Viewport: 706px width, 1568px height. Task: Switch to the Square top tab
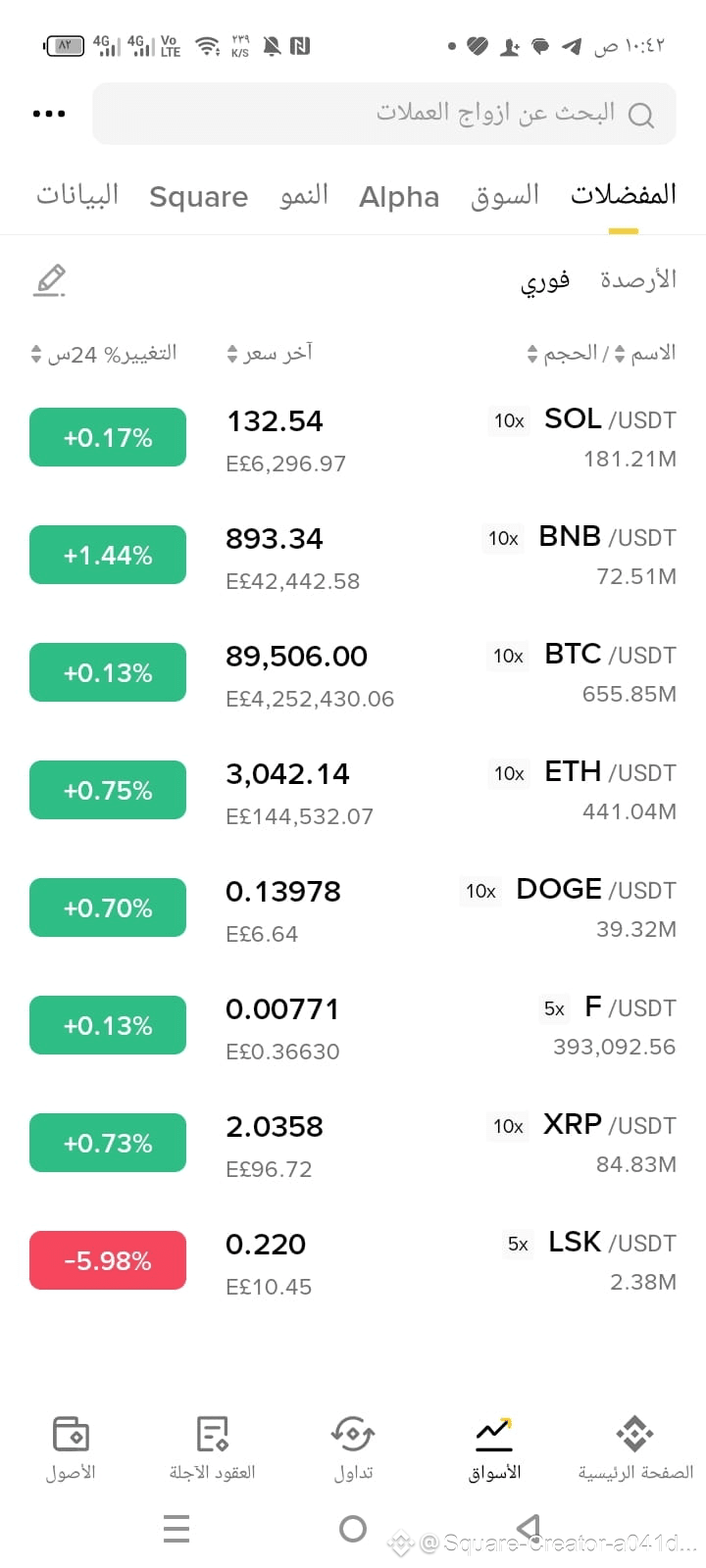click(x=198, y=196)
